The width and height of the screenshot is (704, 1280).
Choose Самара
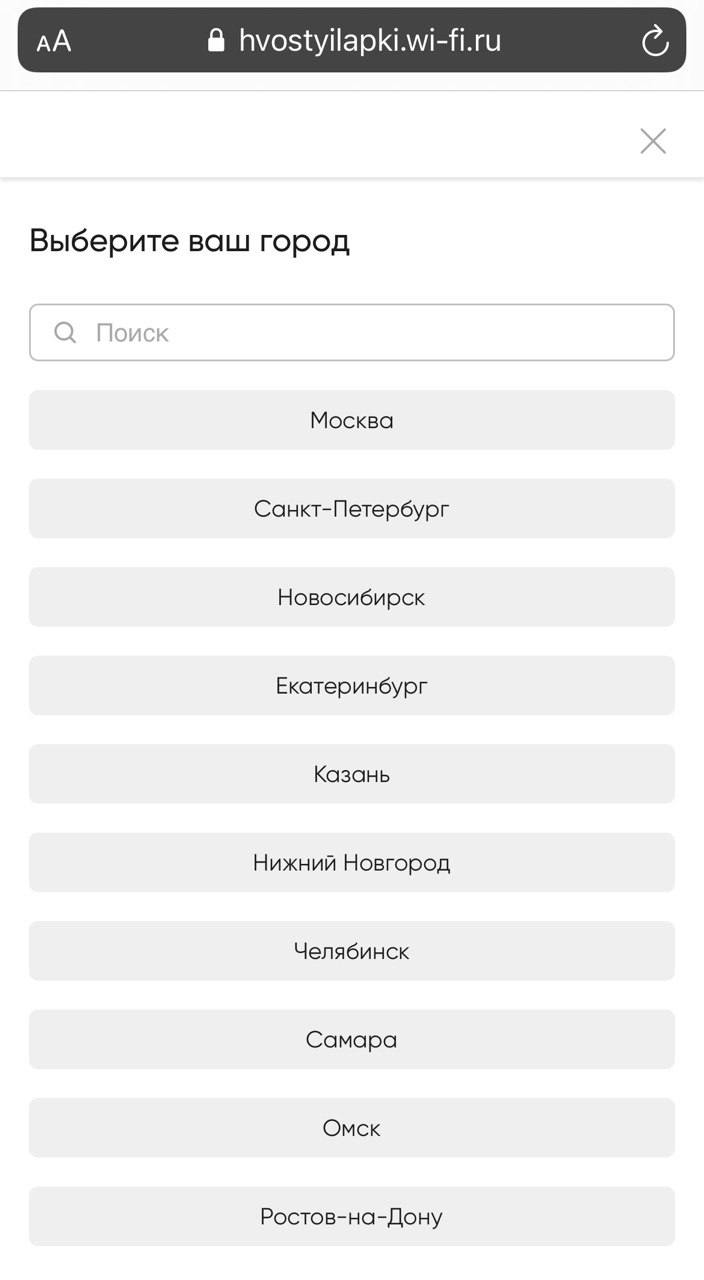click(x=352, y=1040)
